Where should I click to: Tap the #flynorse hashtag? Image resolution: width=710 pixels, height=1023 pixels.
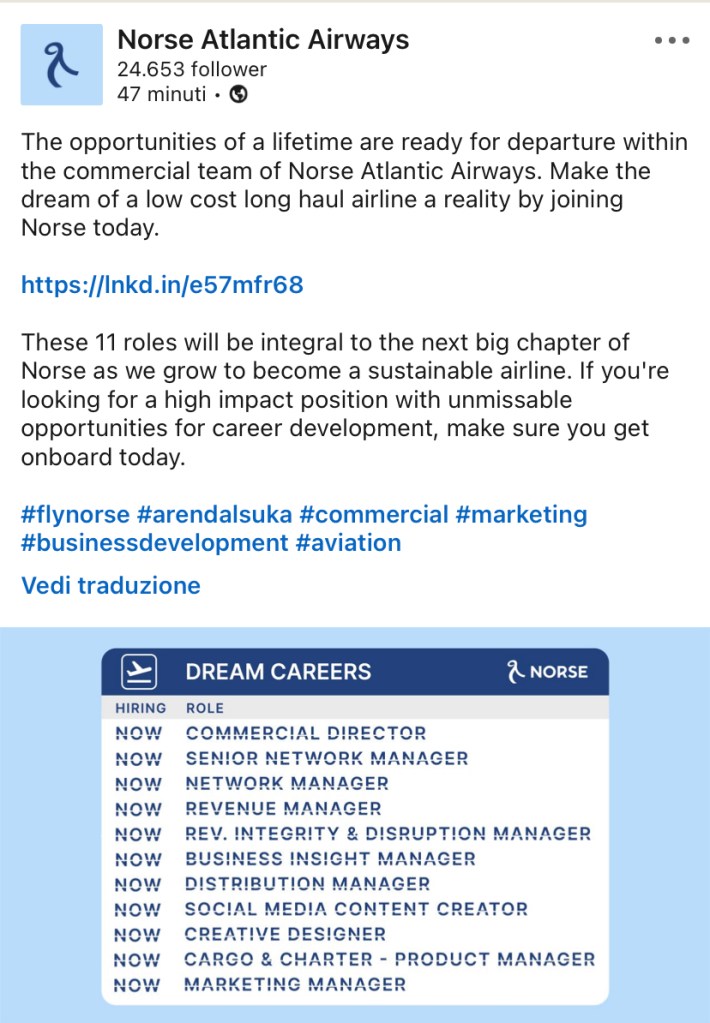coord(75,515)
